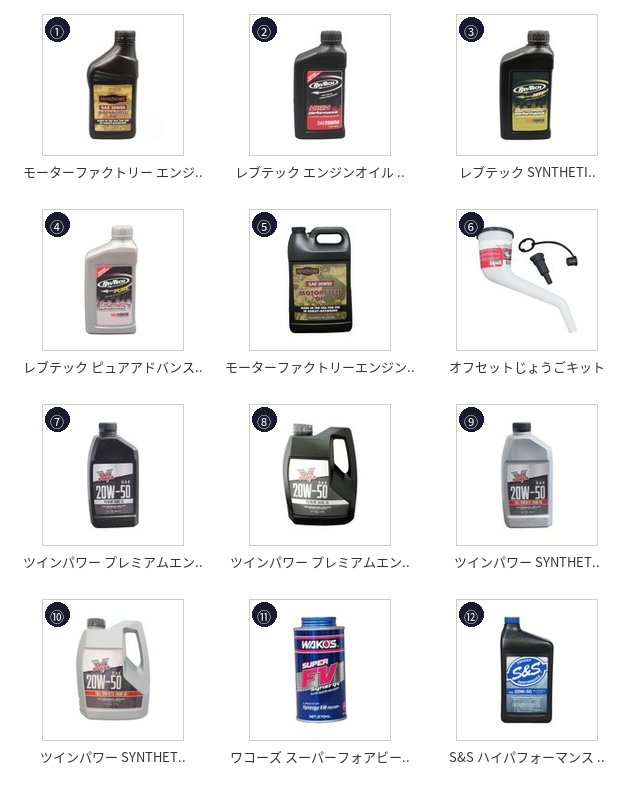The image size is (641, 800).
Task: Open product 11 Wako's Super FV
Action: click(x=320, y=670)
